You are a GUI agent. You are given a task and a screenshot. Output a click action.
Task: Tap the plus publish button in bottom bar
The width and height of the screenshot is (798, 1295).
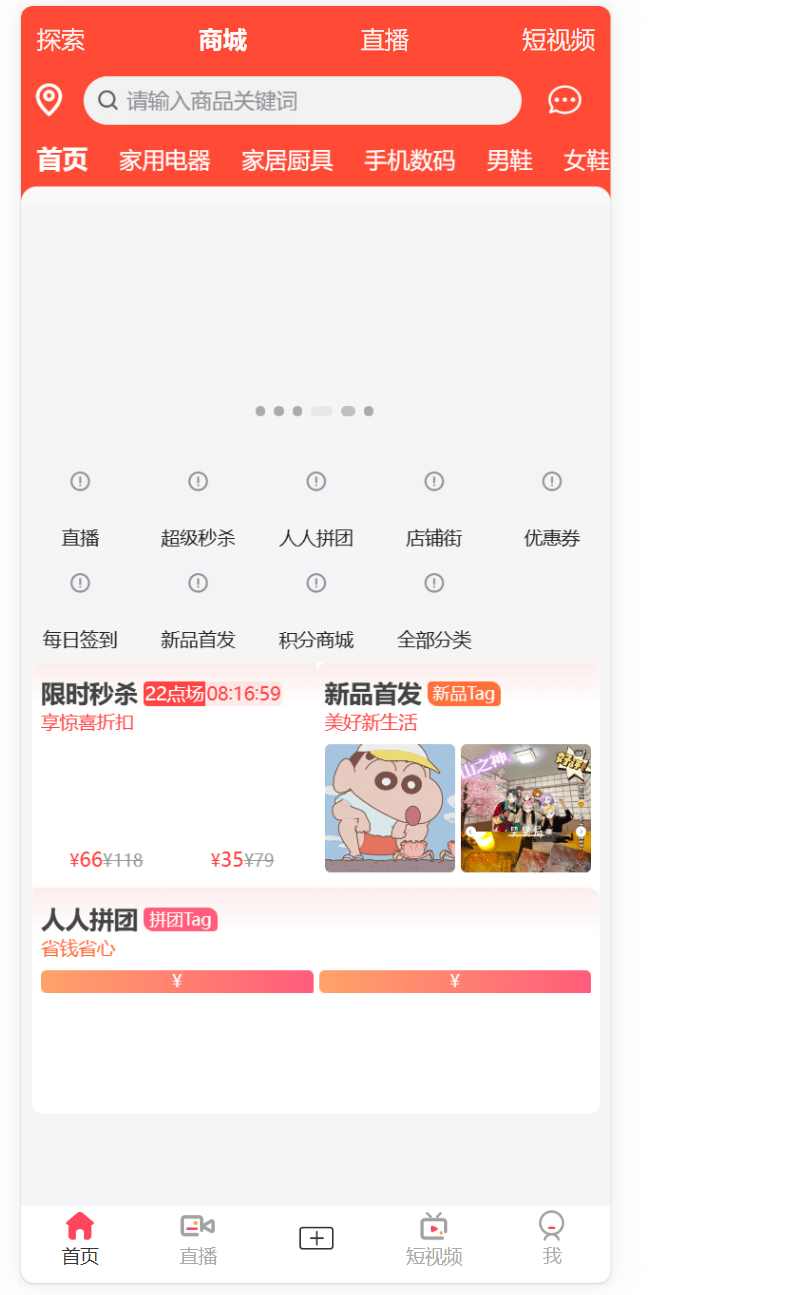tap(316, 1238)
